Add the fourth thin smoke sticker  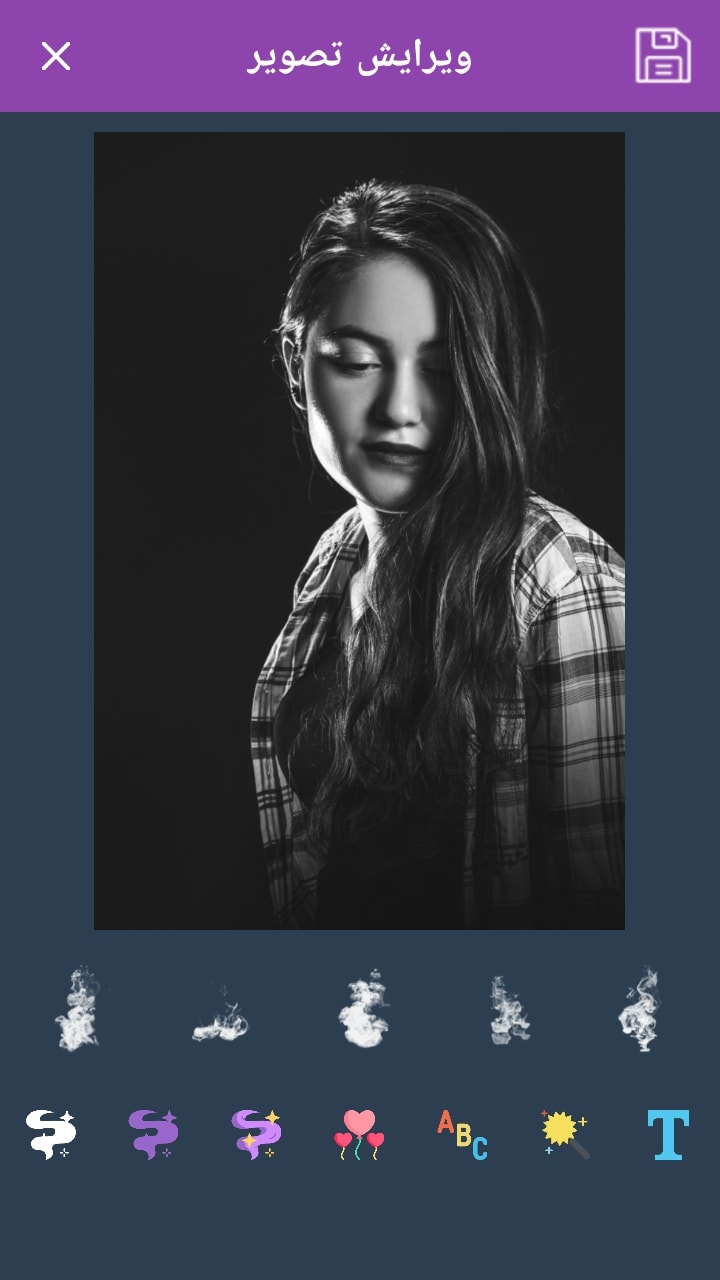508,1010
